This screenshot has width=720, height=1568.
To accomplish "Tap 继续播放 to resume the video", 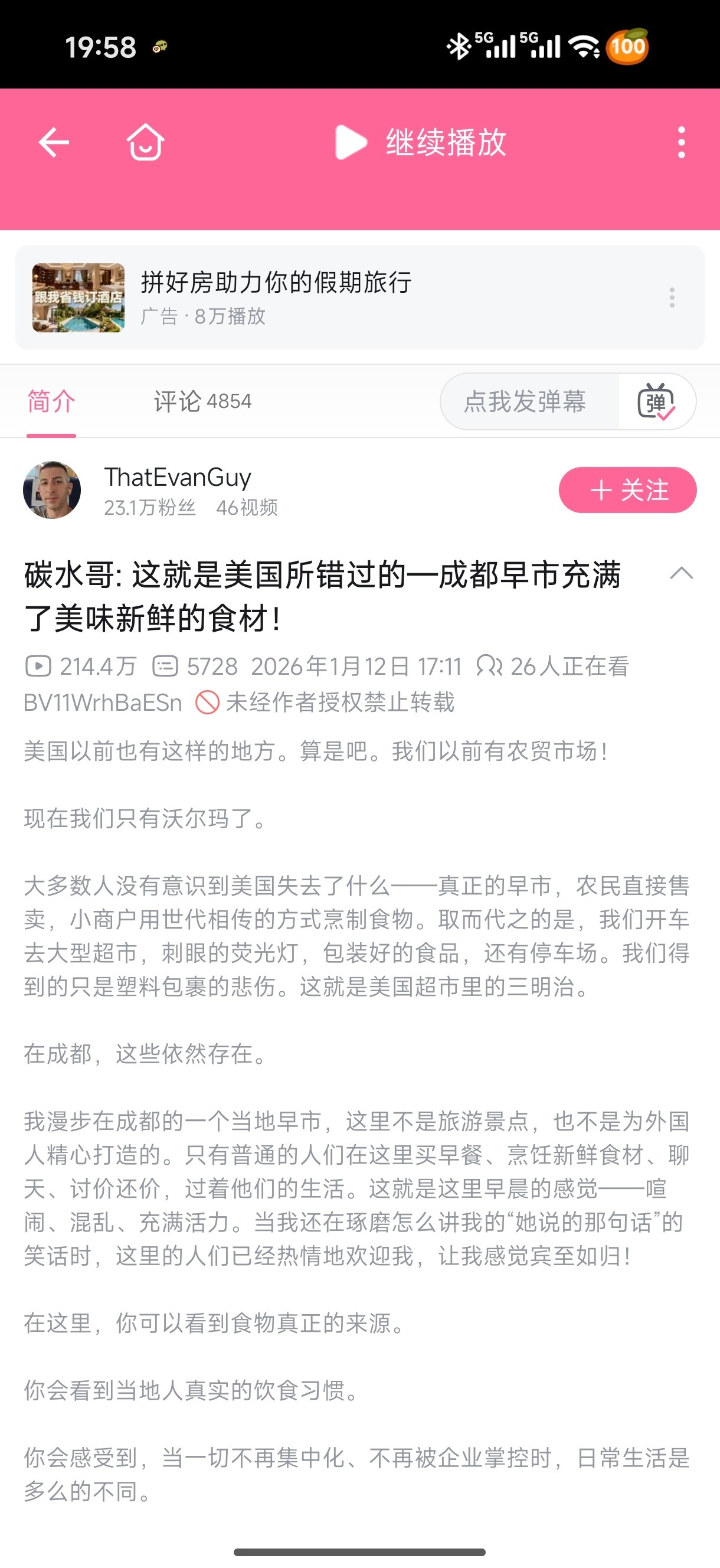I will click(x=421, y=143).
